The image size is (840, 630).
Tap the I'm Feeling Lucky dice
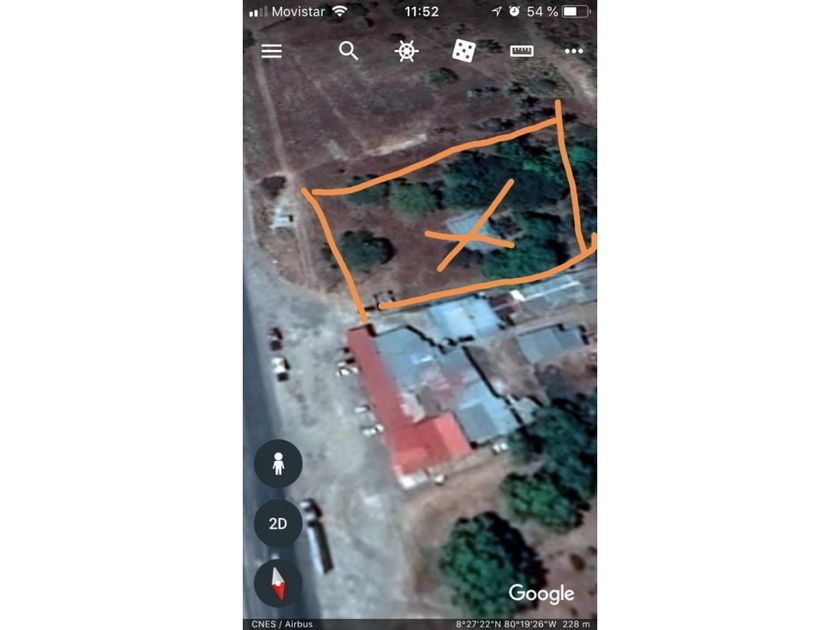463,51
